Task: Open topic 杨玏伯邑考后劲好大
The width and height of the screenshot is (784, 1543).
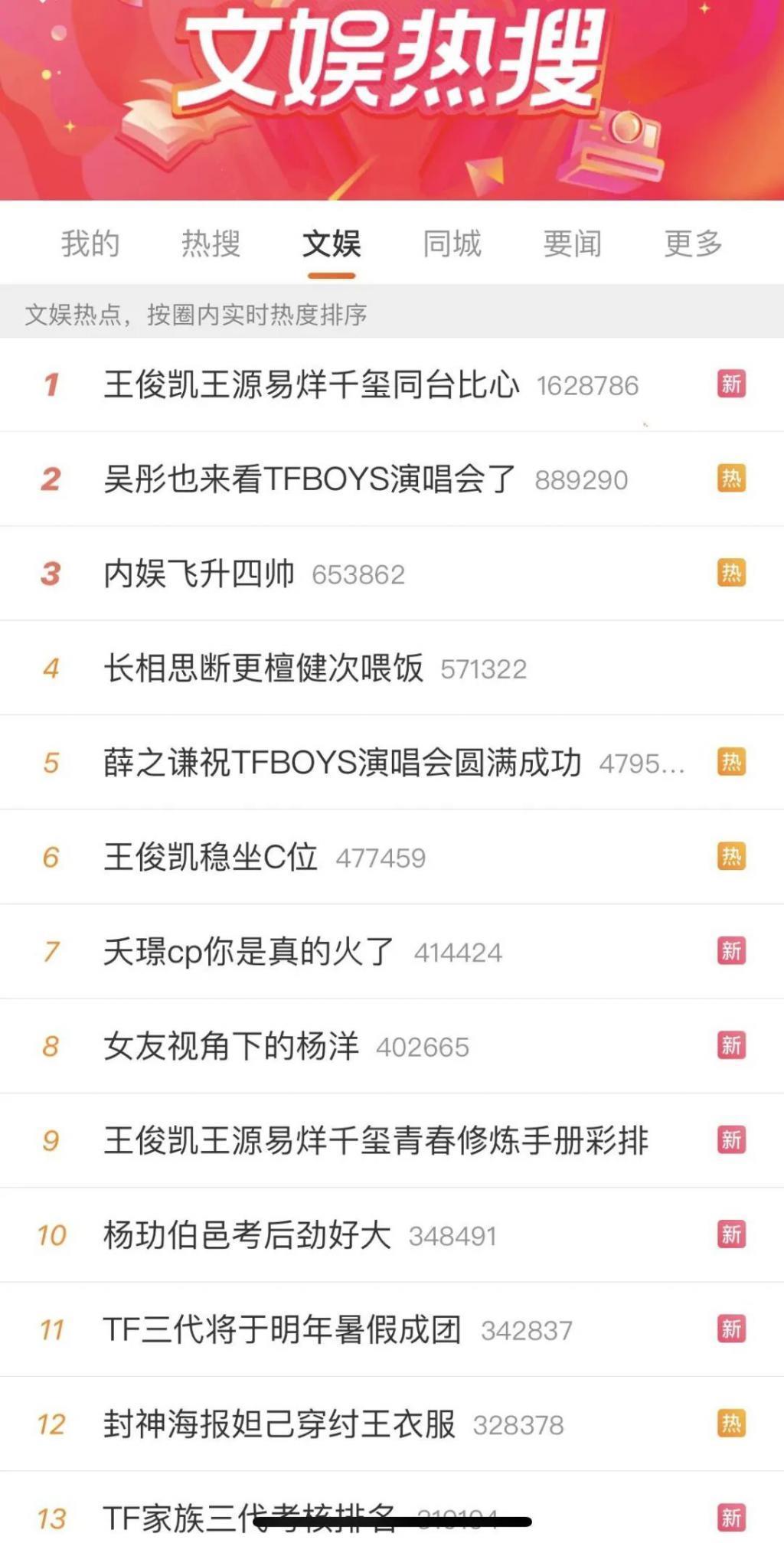Action: coord(248,1233)
